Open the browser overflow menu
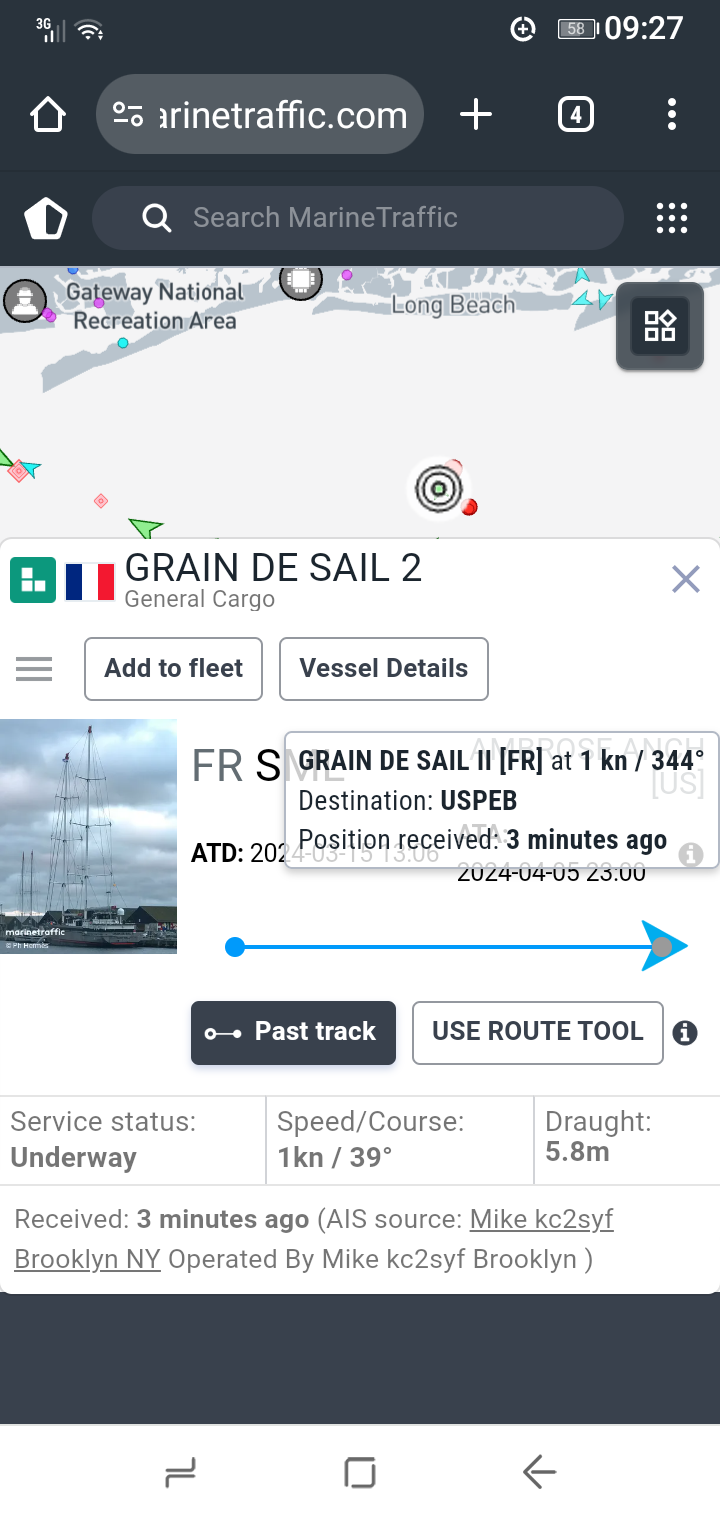 coord(672,115)
